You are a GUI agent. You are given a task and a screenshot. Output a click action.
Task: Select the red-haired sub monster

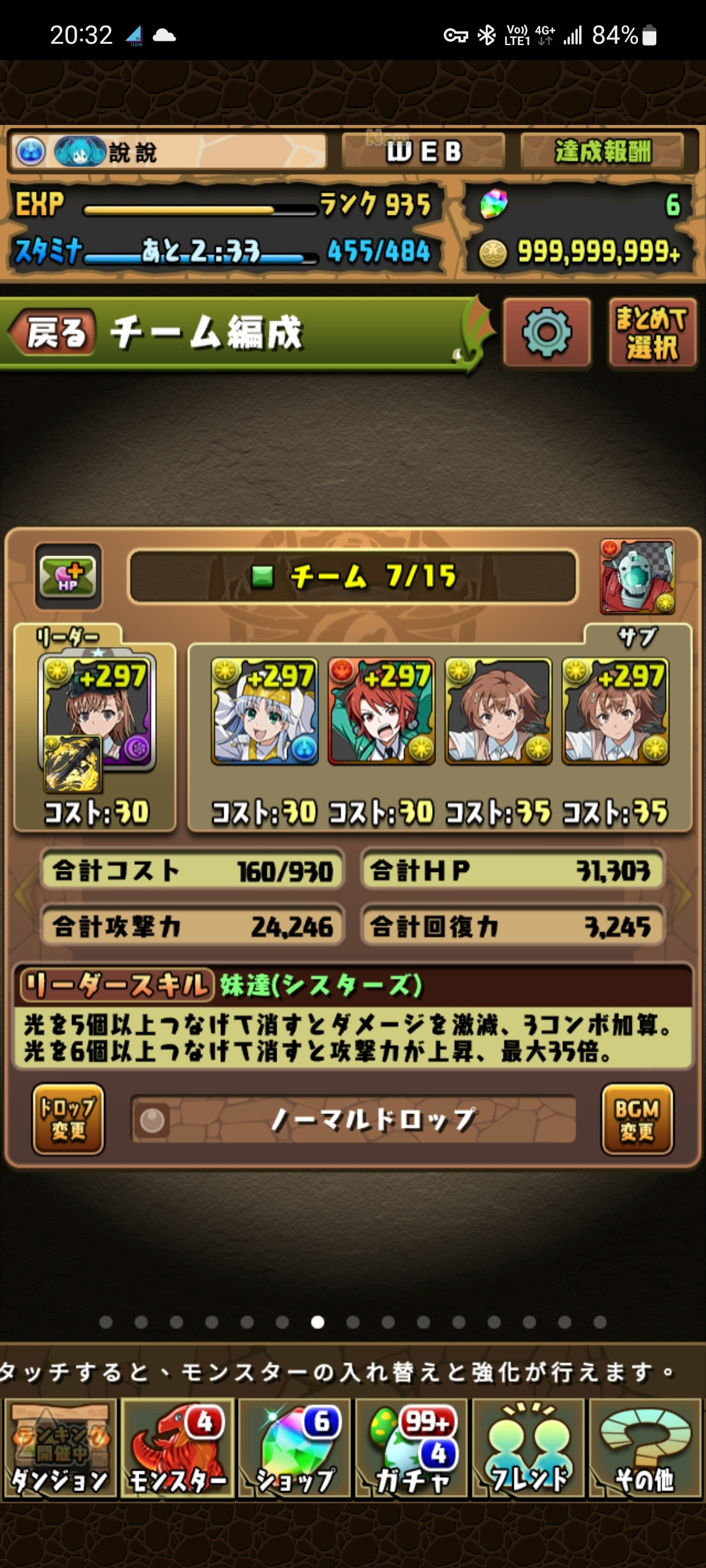[381, 711]
